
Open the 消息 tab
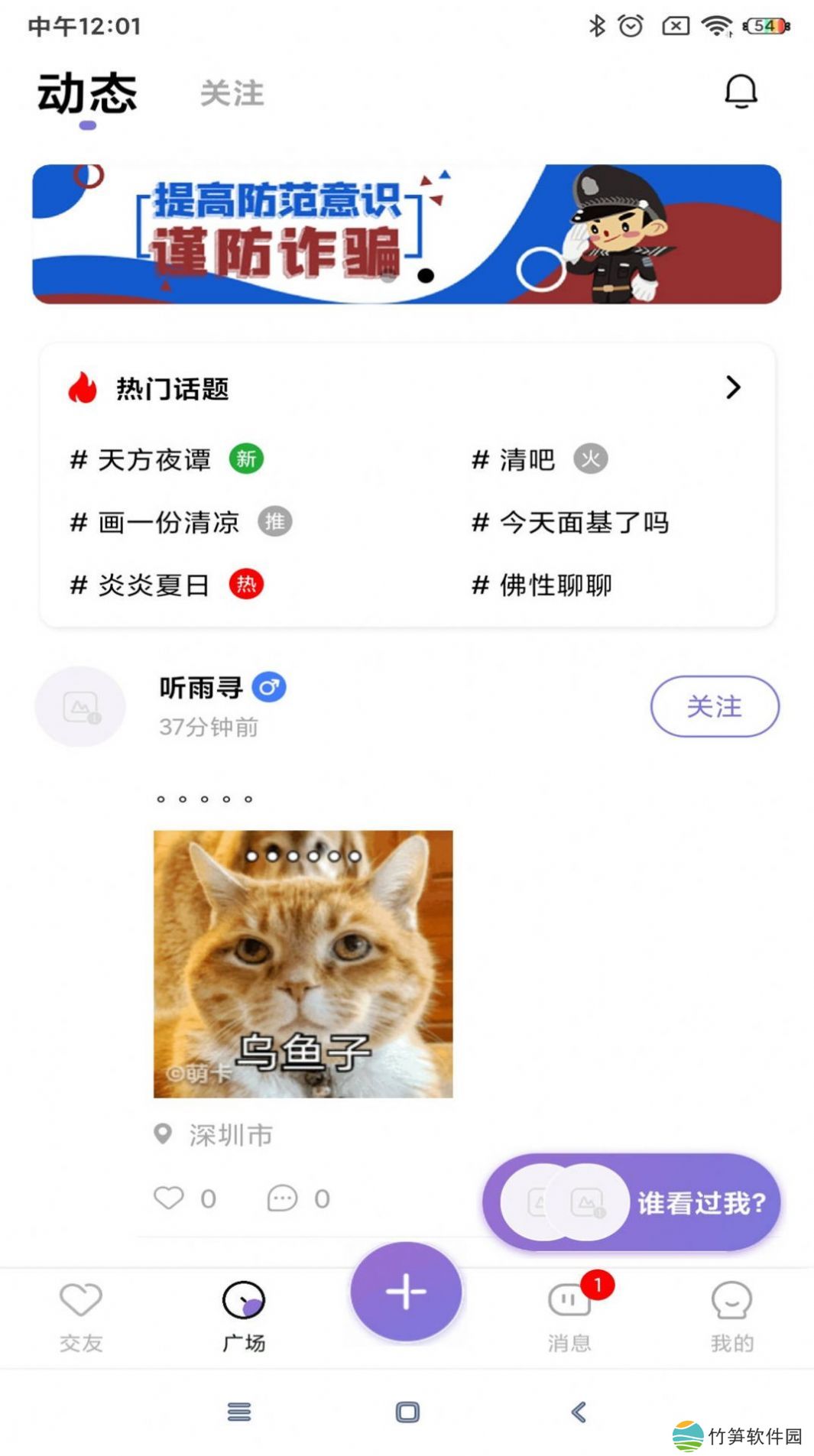[569, 1315]
